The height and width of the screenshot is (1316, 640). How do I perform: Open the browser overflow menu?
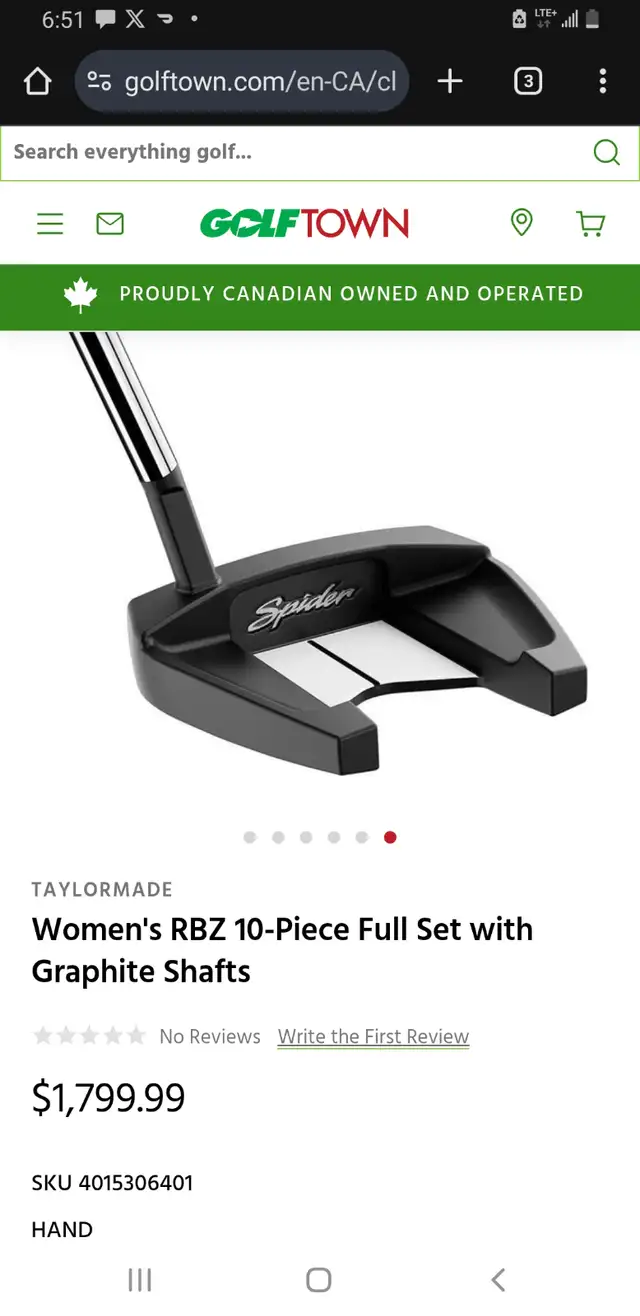(x=602, y=81)
